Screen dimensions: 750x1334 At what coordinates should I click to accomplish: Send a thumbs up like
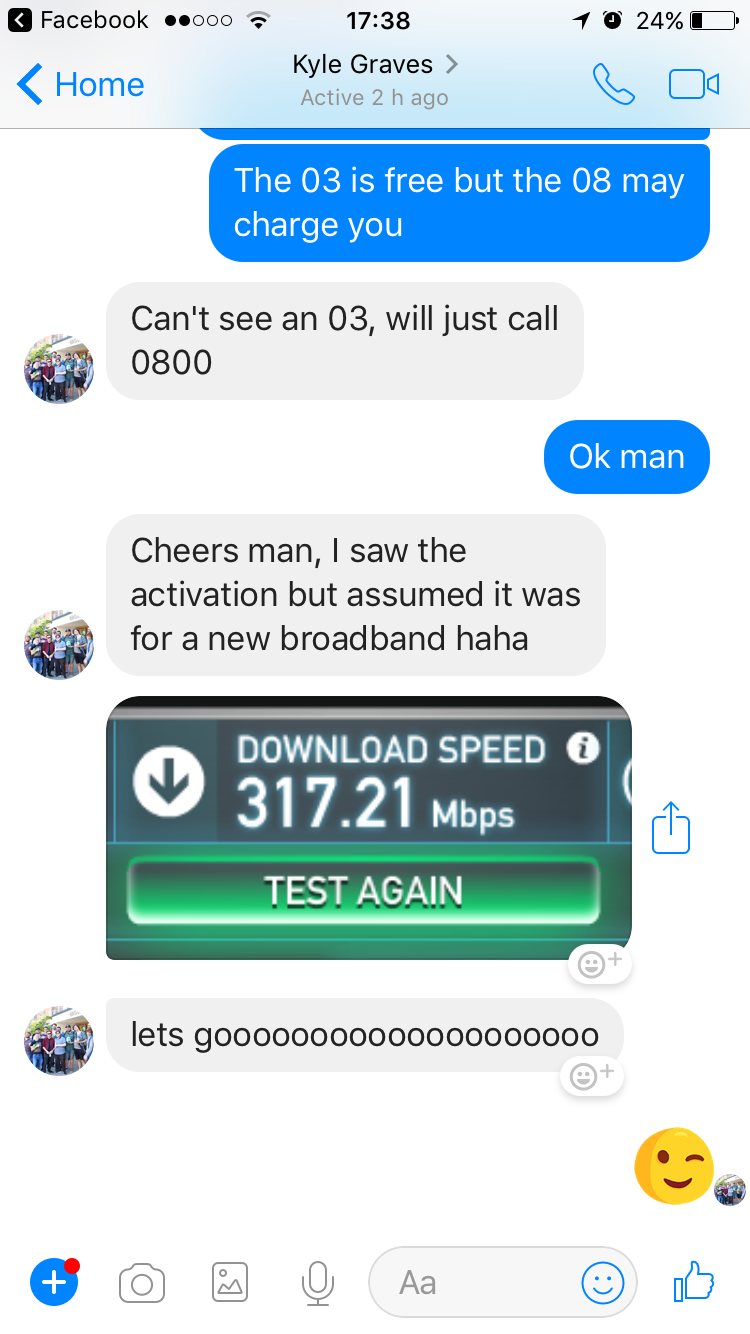click(x=694, y=1280)
